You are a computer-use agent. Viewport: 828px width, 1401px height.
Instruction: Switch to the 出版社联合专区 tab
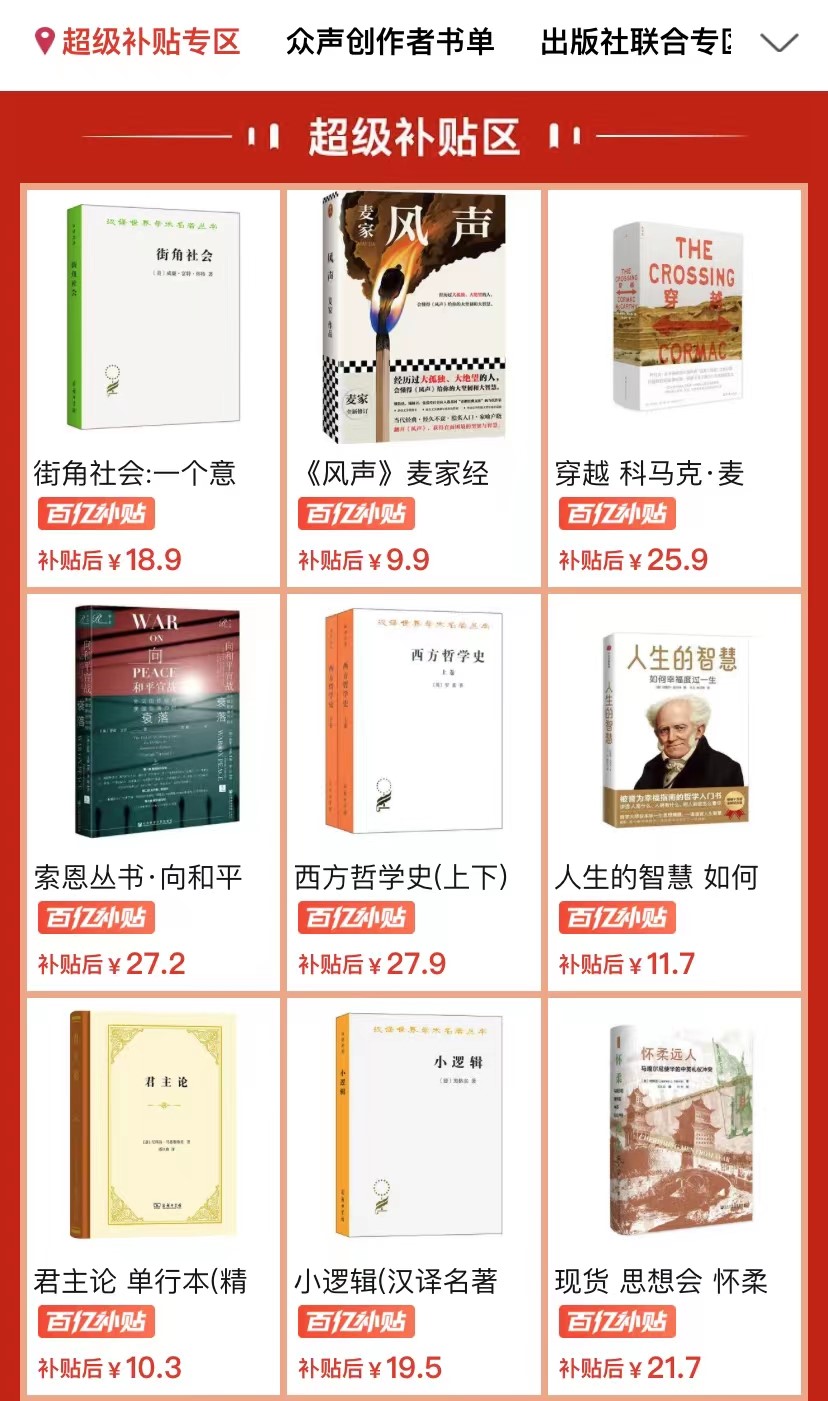[x=636, y=42]
